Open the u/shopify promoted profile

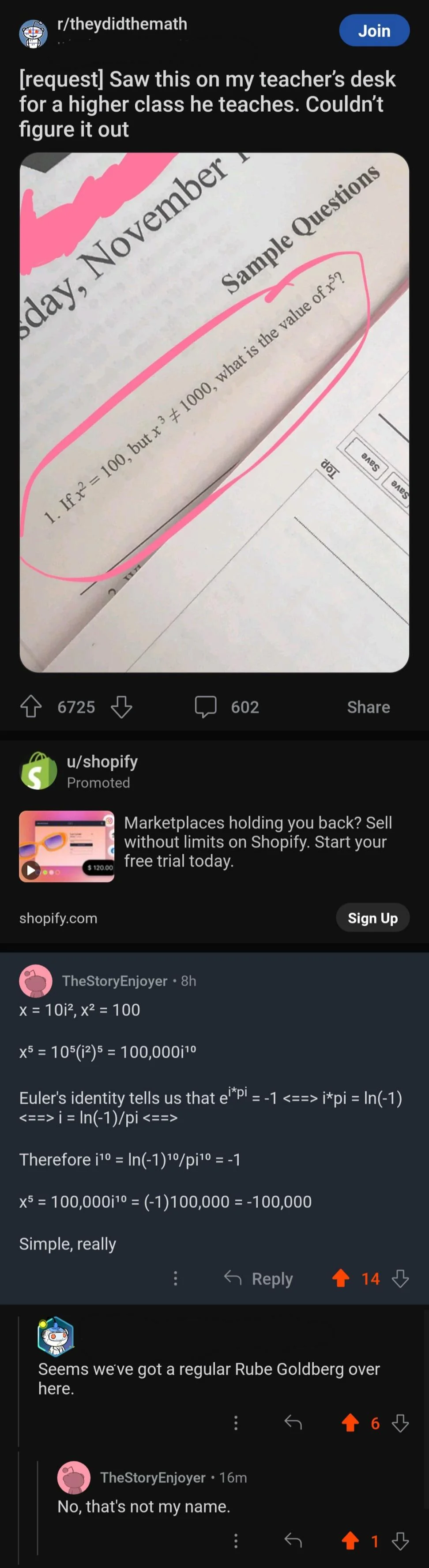[x=102, y=761]
